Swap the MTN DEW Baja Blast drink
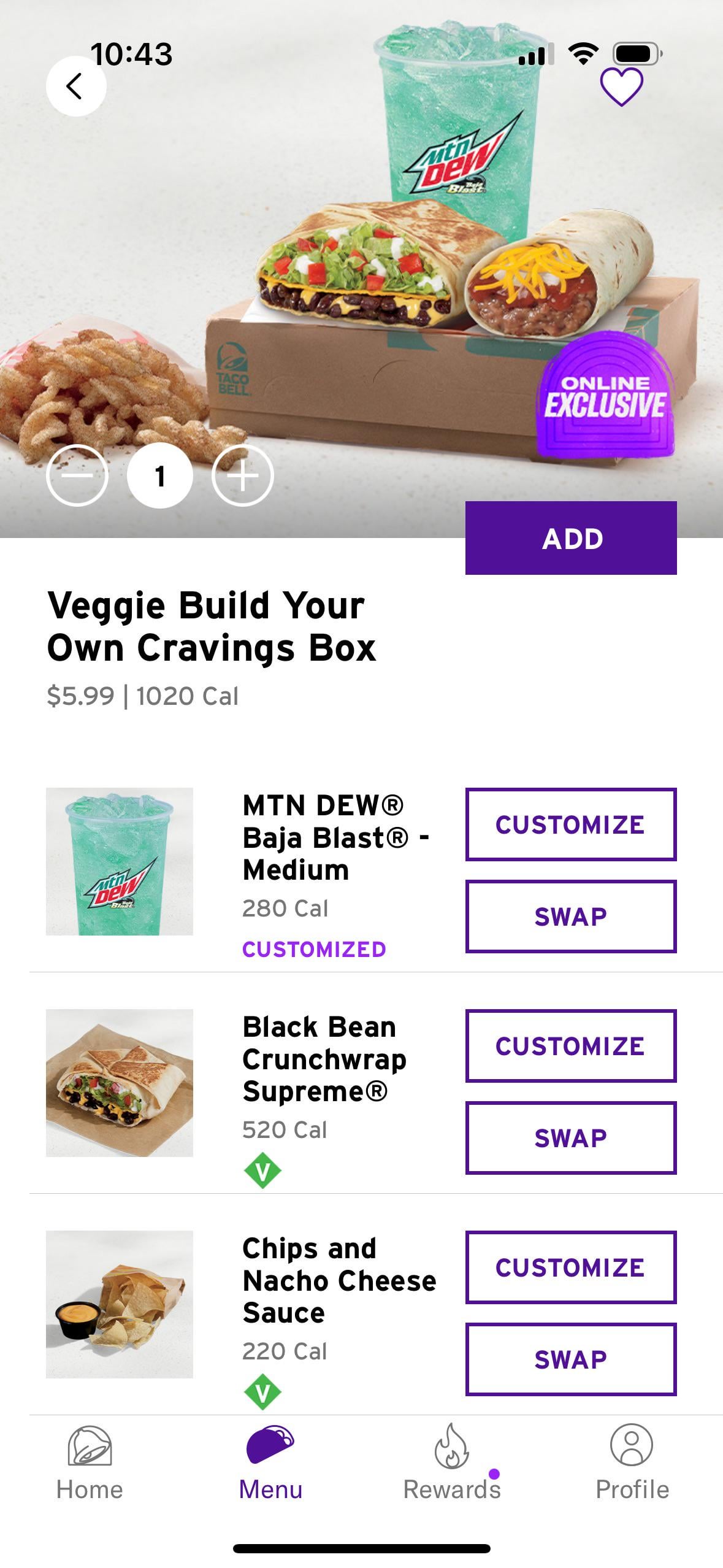Viewport: 723px width, 1568px height. (x=570, y=916)
